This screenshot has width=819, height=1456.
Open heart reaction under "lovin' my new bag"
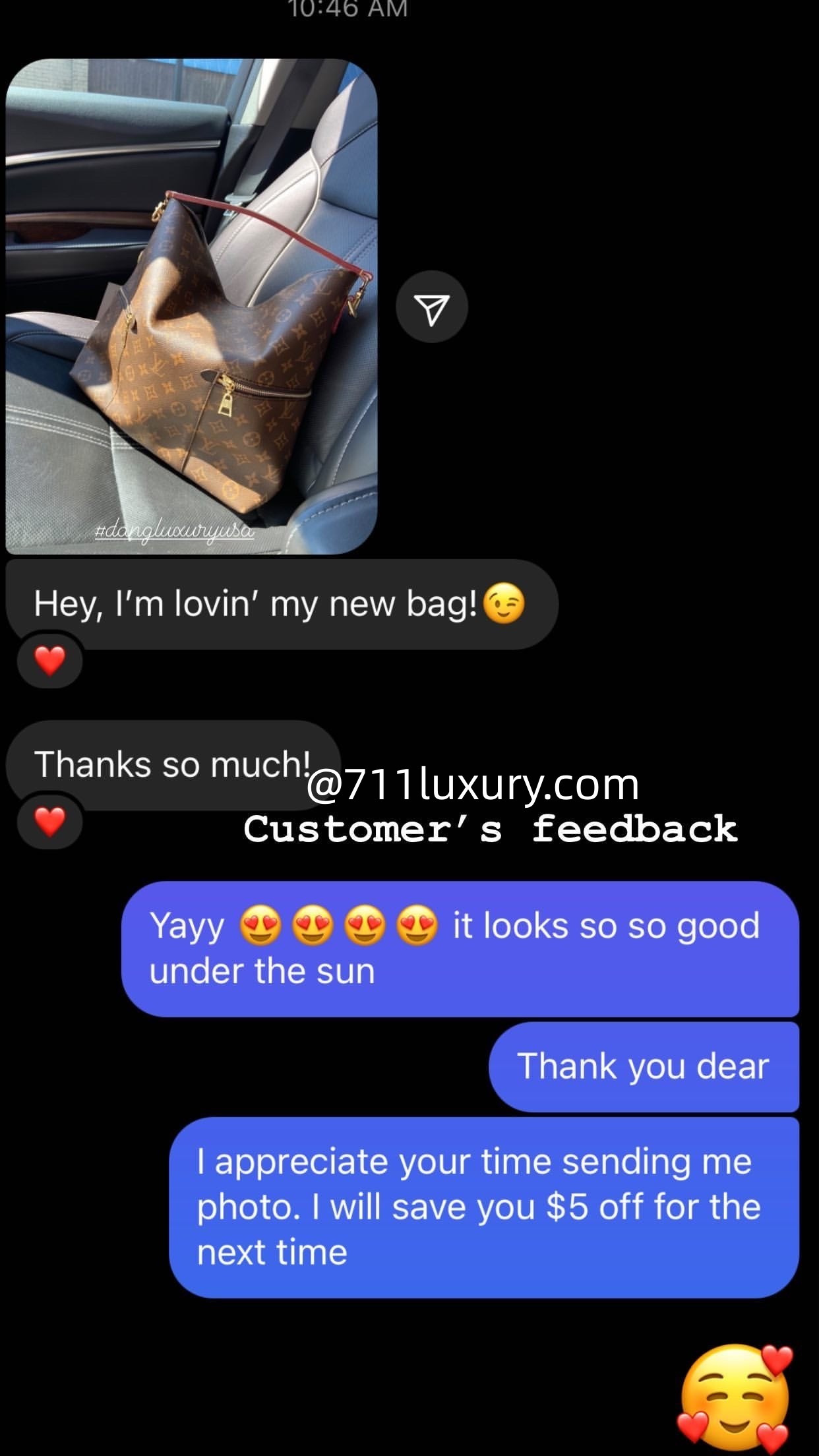coord(50,661)
